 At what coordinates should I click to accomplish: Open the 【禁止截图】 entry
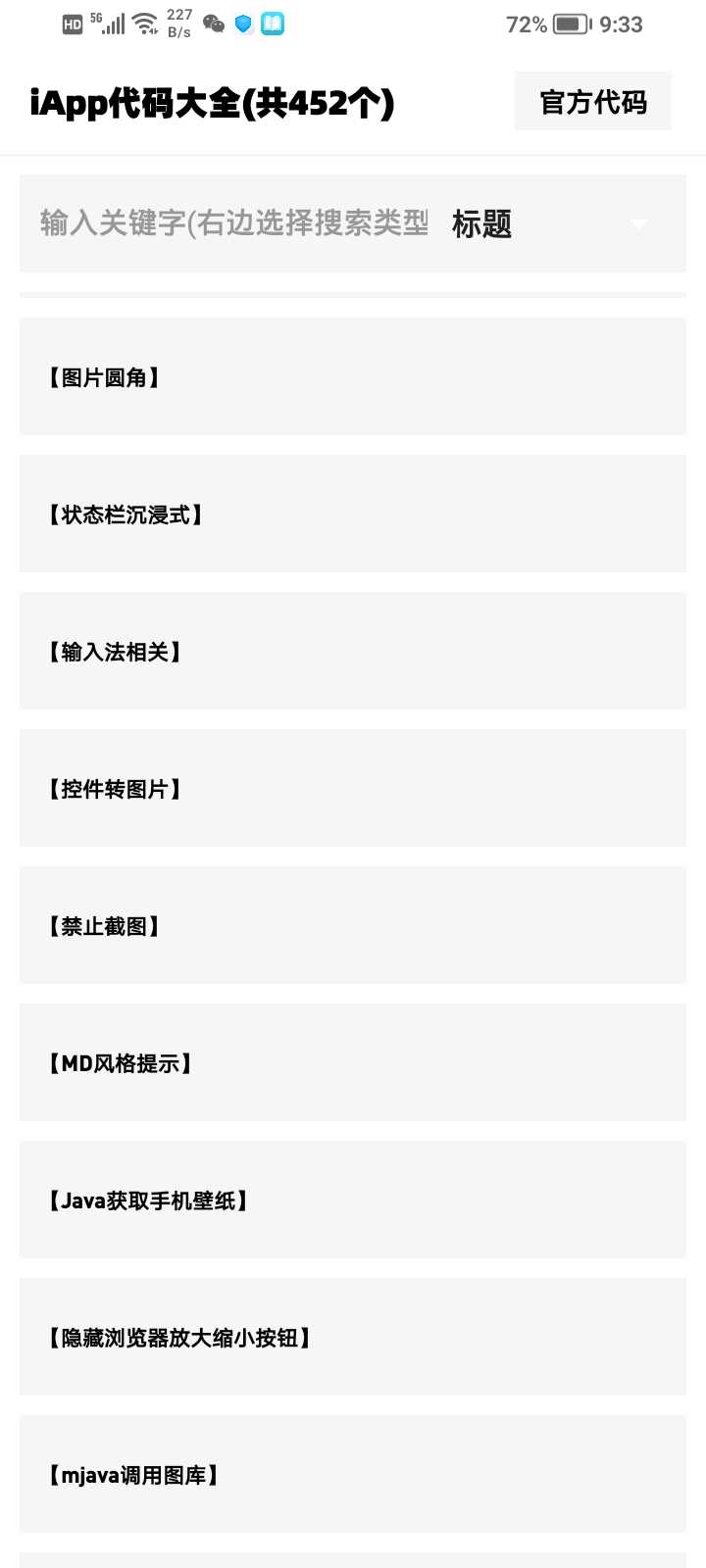coord(353,926)
